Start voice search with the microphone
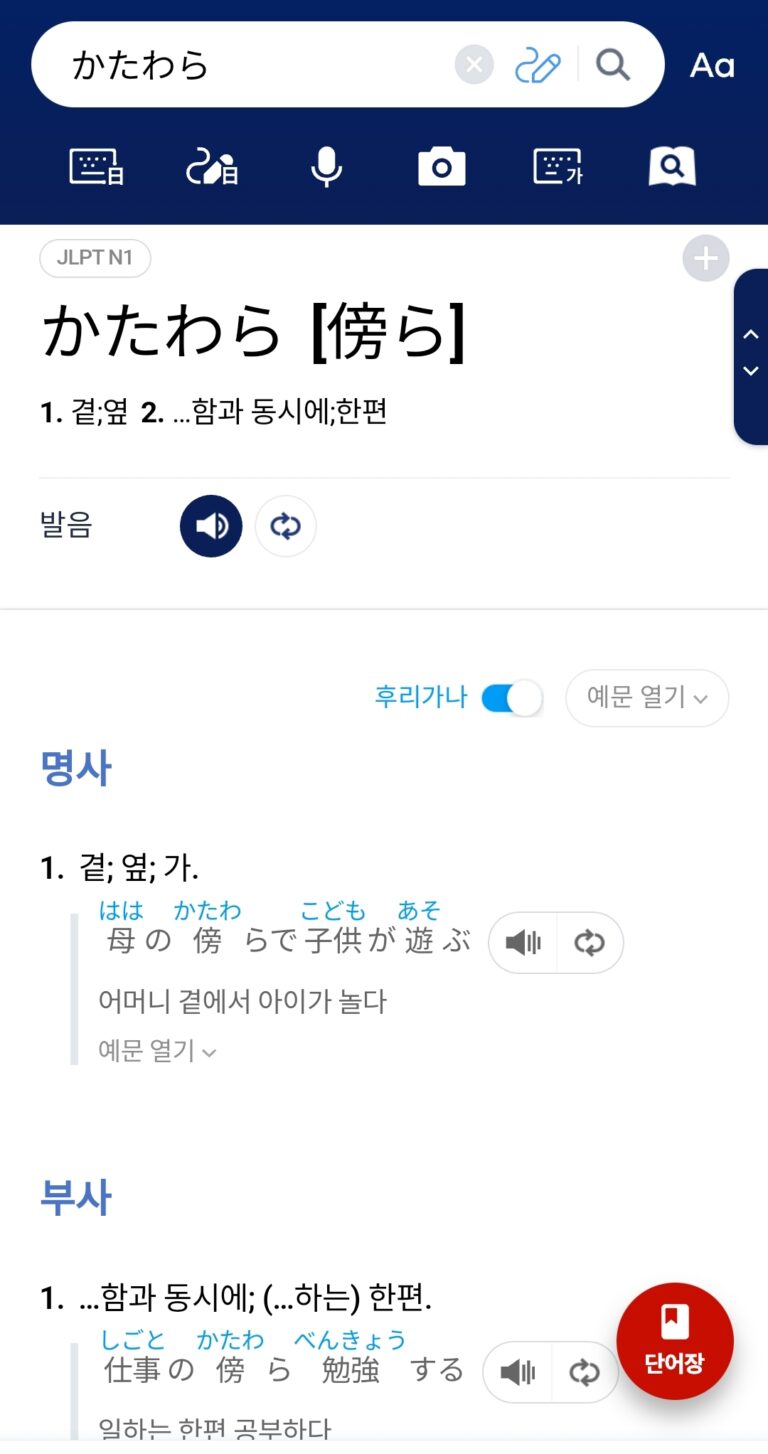The height and width of the screenshot is (1454, 768). [326, 167]
